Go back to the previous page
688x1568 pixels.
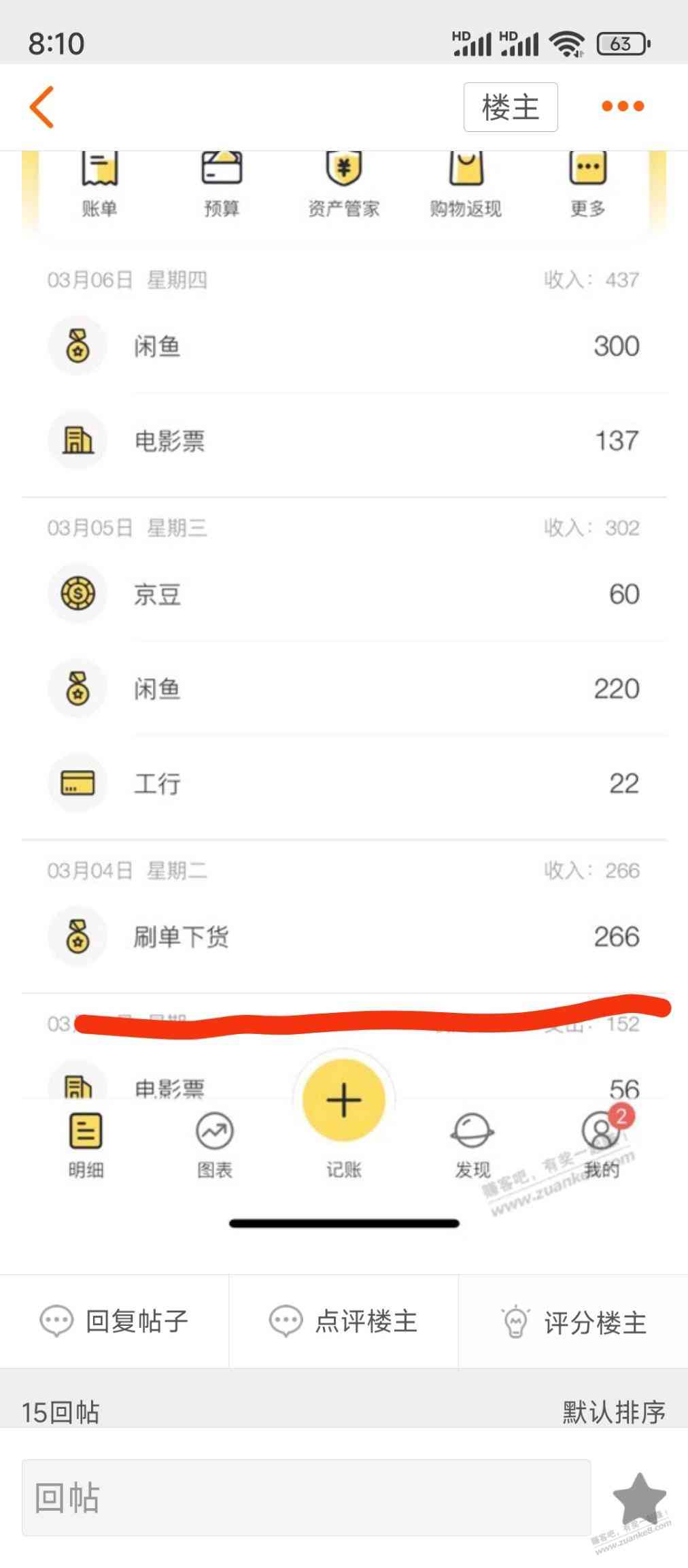pyautogui.click(x=42, y=107)
